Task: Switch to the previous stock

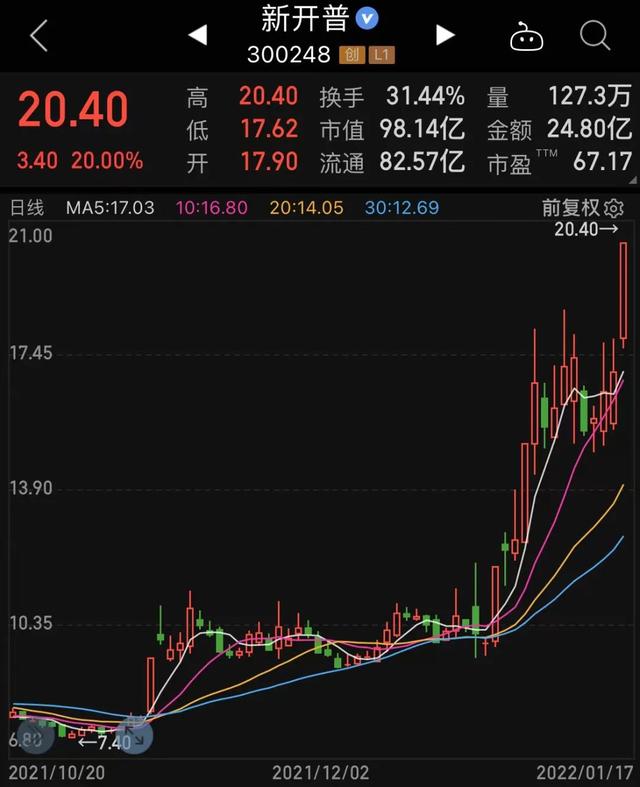Action: point(198,36)
